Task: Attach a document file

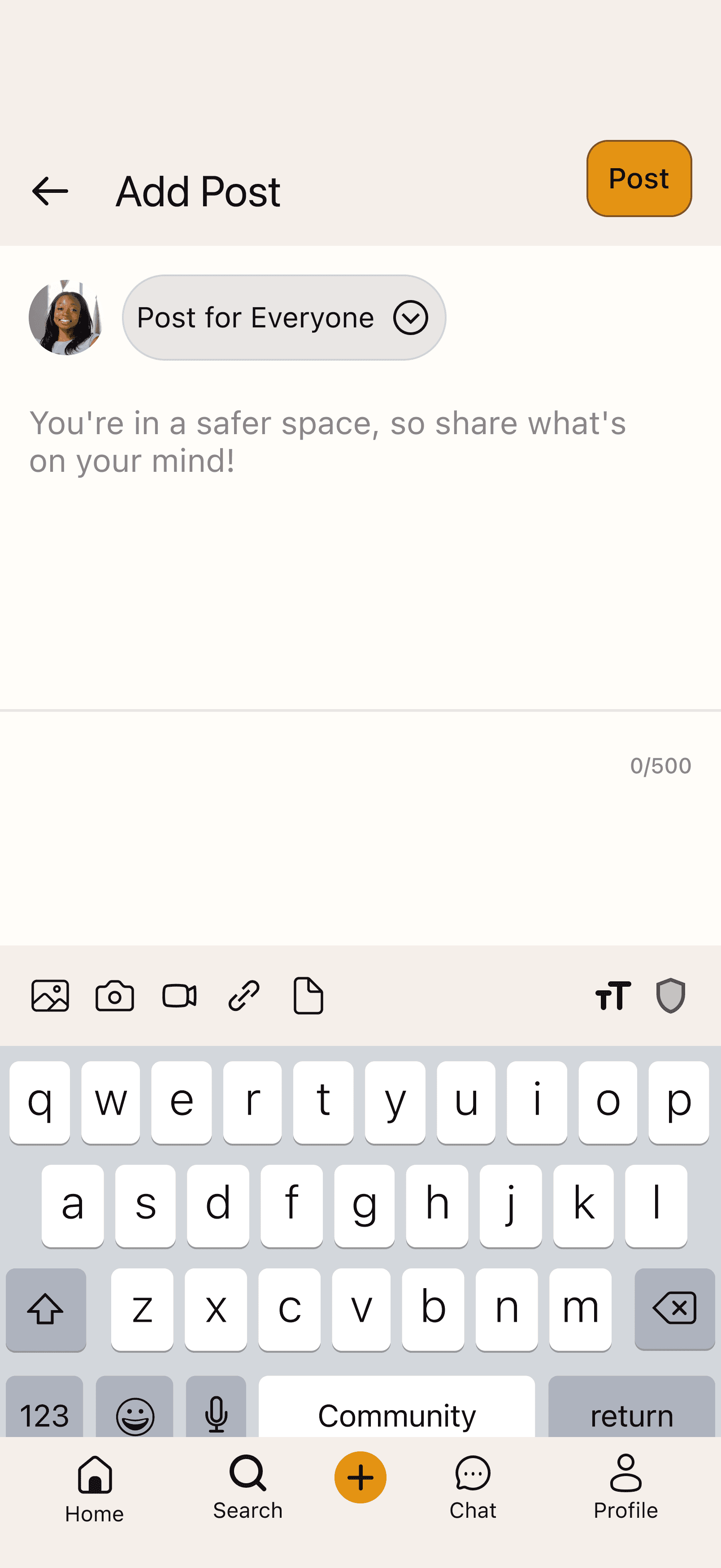Action: click(x=308, y=996)
